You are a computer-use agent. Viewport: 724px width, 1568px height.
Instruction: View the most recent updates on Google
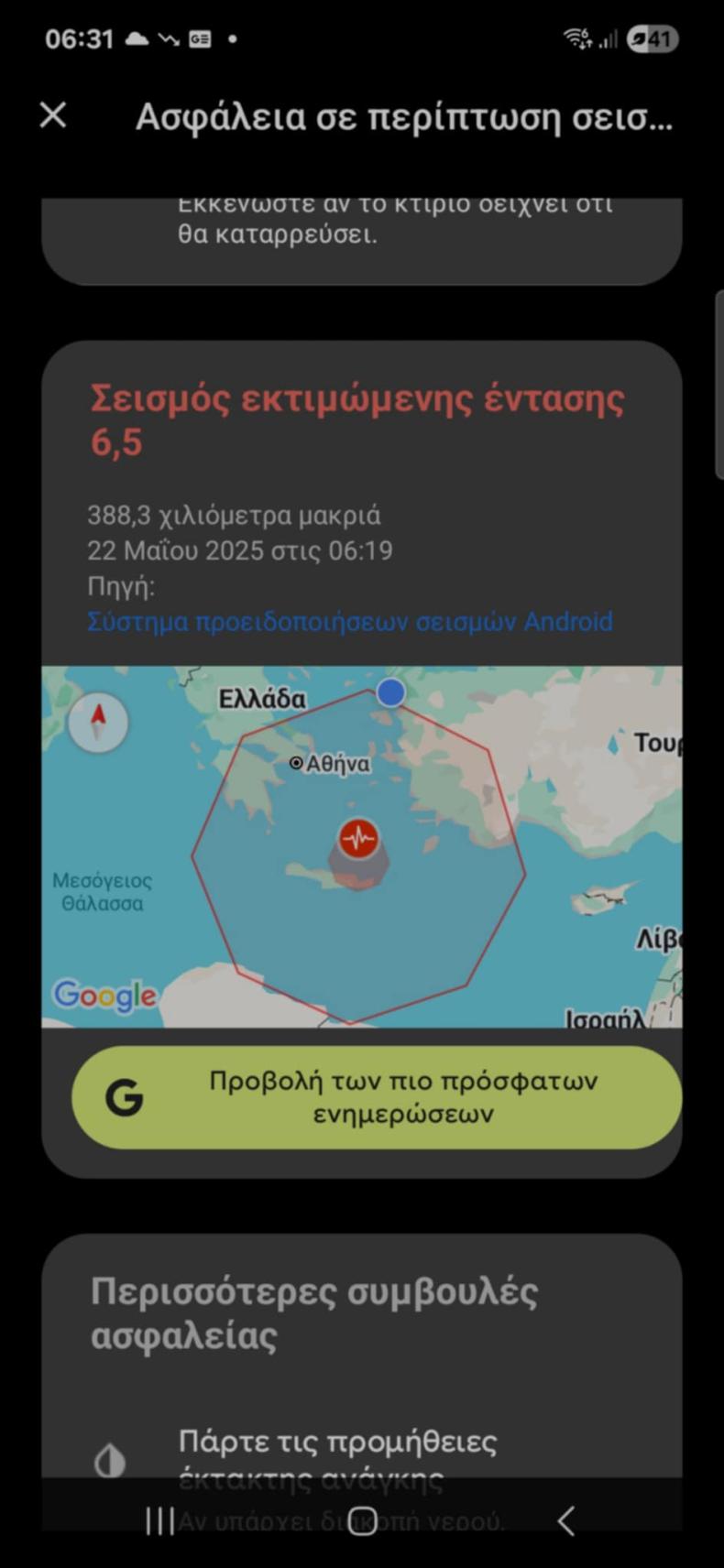pos(377,1097)
